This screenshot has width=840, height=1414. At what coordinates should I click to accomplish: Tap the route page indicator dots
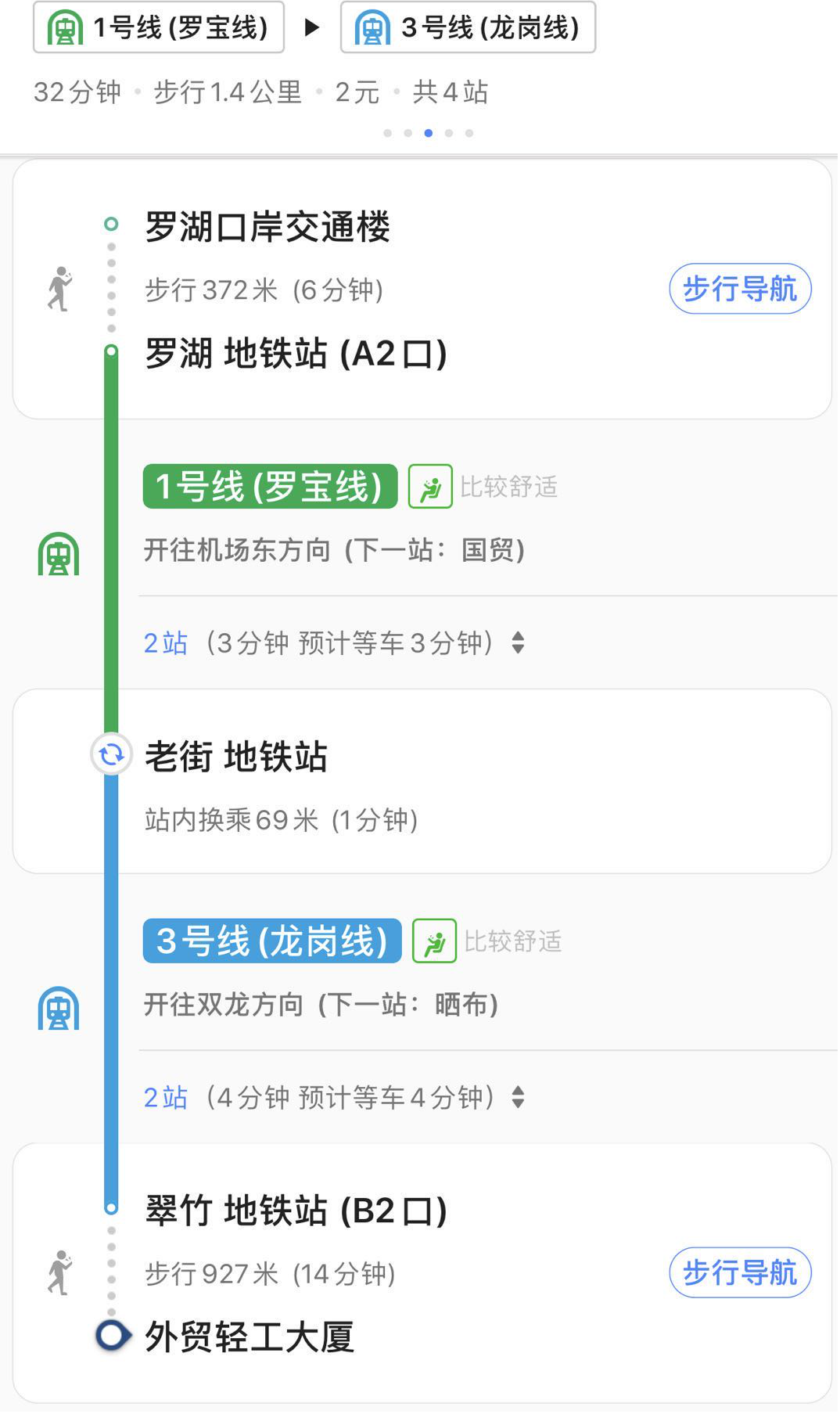(x=428, y=133)
